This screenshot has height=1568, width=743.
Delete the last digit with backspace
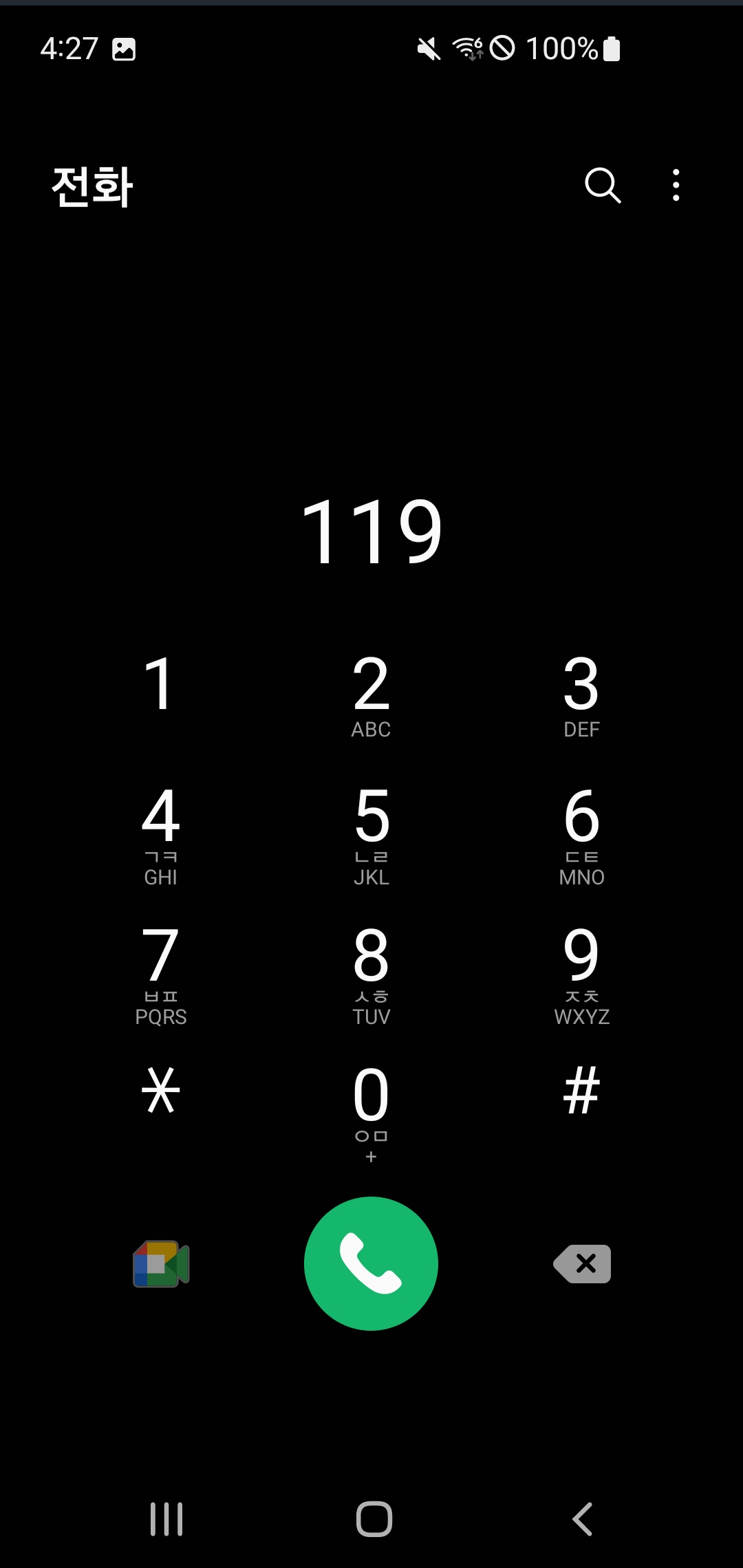click(582, 1263)
